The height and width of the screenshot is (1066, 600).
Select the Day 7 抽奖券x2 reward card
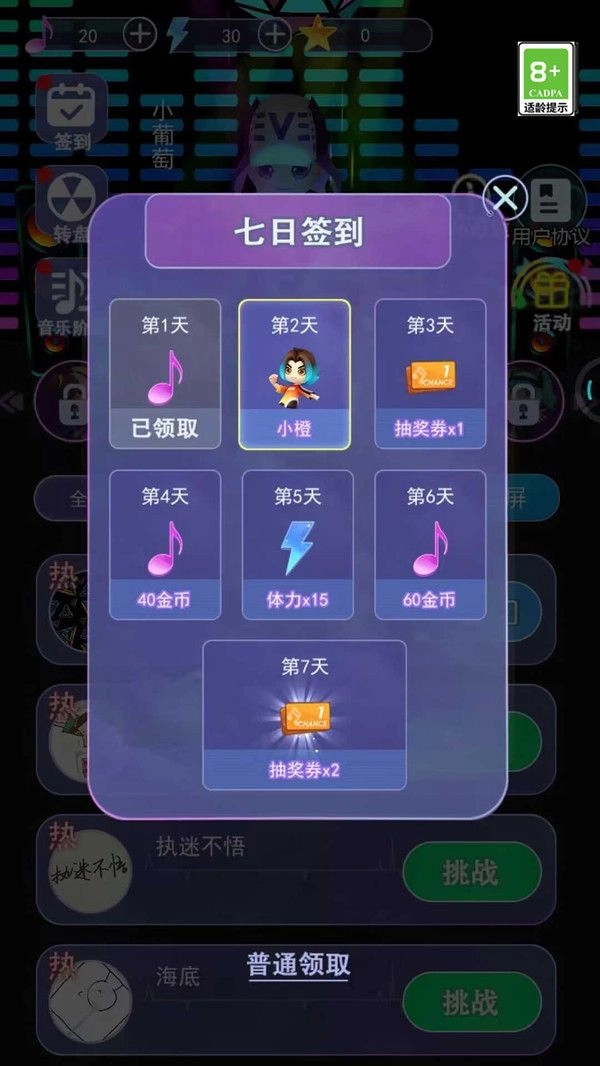304,715
